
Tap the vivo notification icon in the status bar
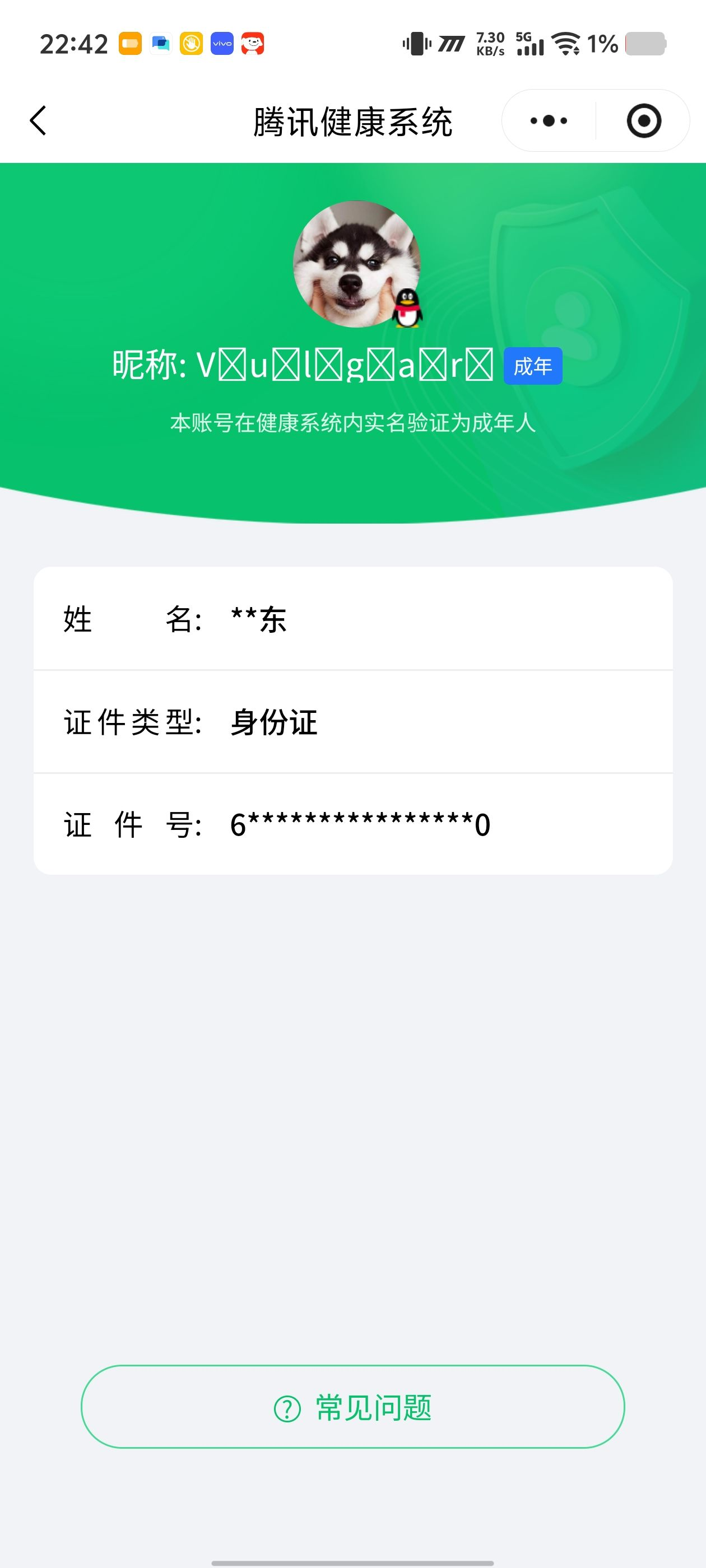[x=222, y=43]
